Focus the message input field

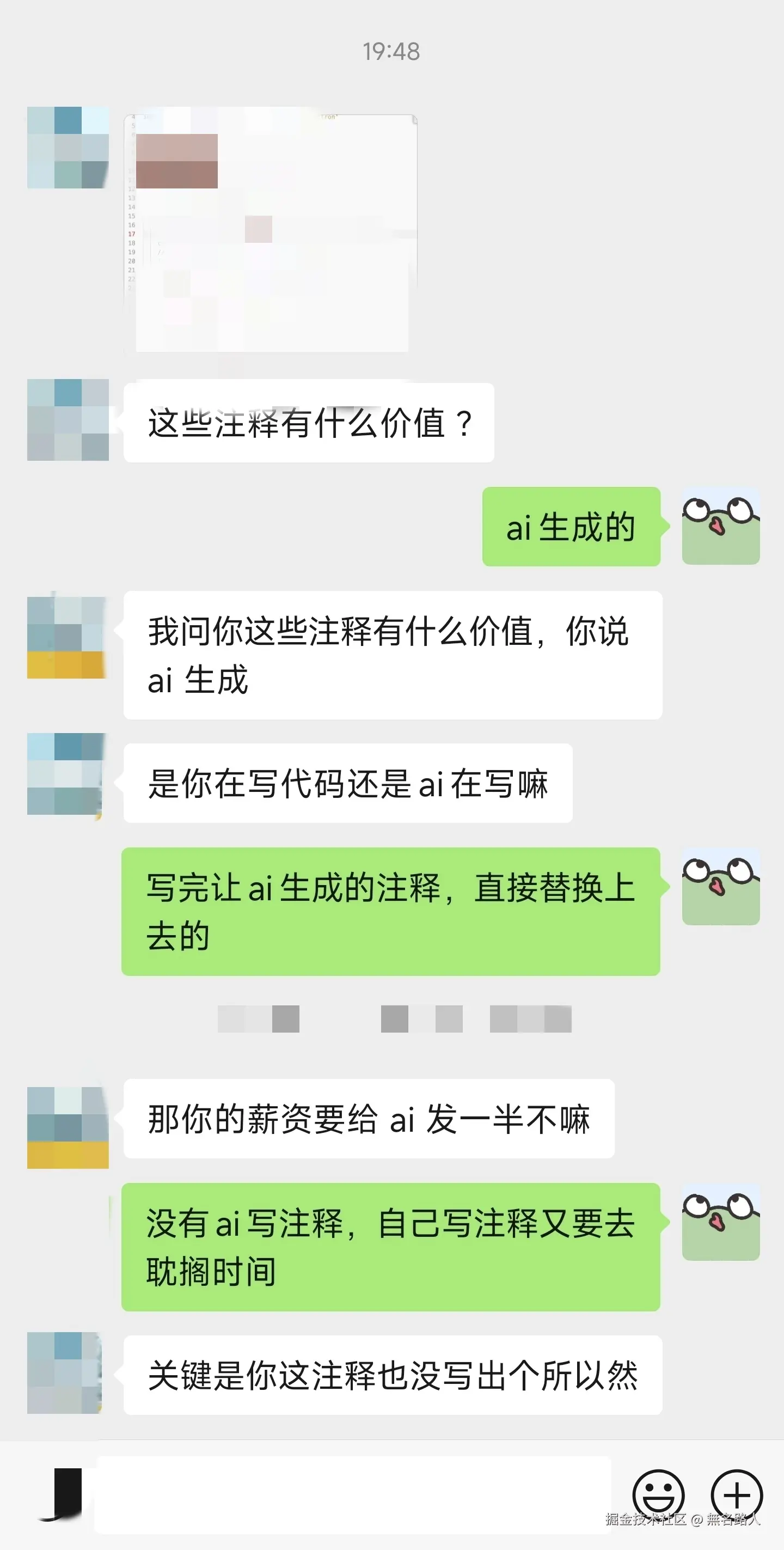click(x=352, y=1494)
